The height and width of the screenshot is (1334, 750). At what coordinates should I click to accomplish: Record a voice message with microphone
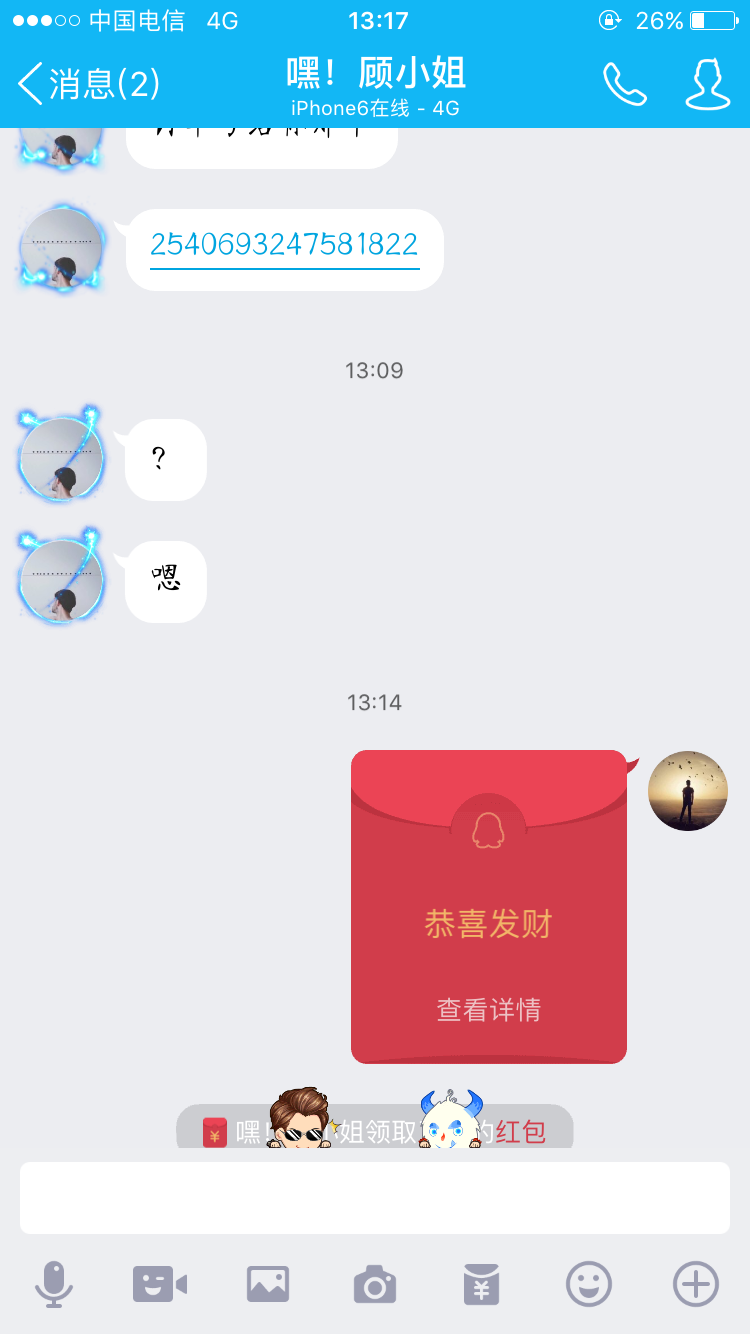pos(54,1284)
